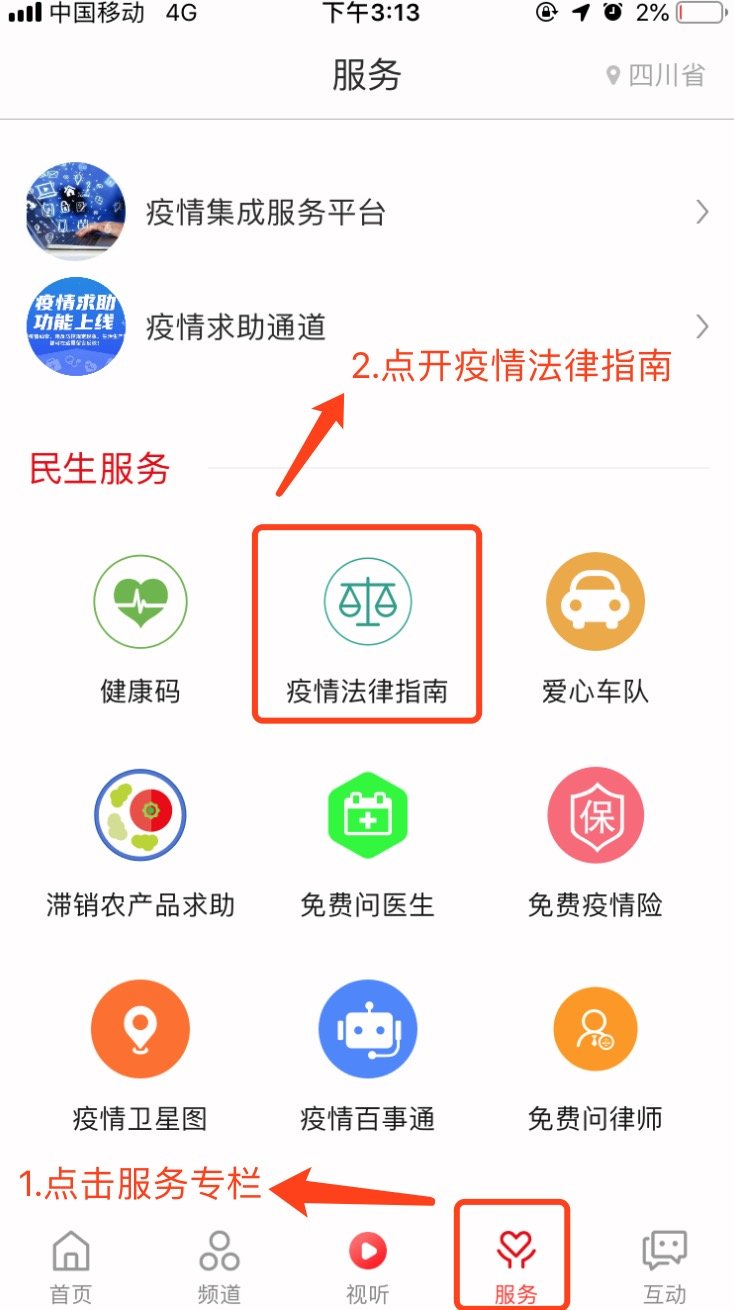Open the 疫情求助通道 row
This screenshot has width=734, height=1310.
tap(366, 326)
